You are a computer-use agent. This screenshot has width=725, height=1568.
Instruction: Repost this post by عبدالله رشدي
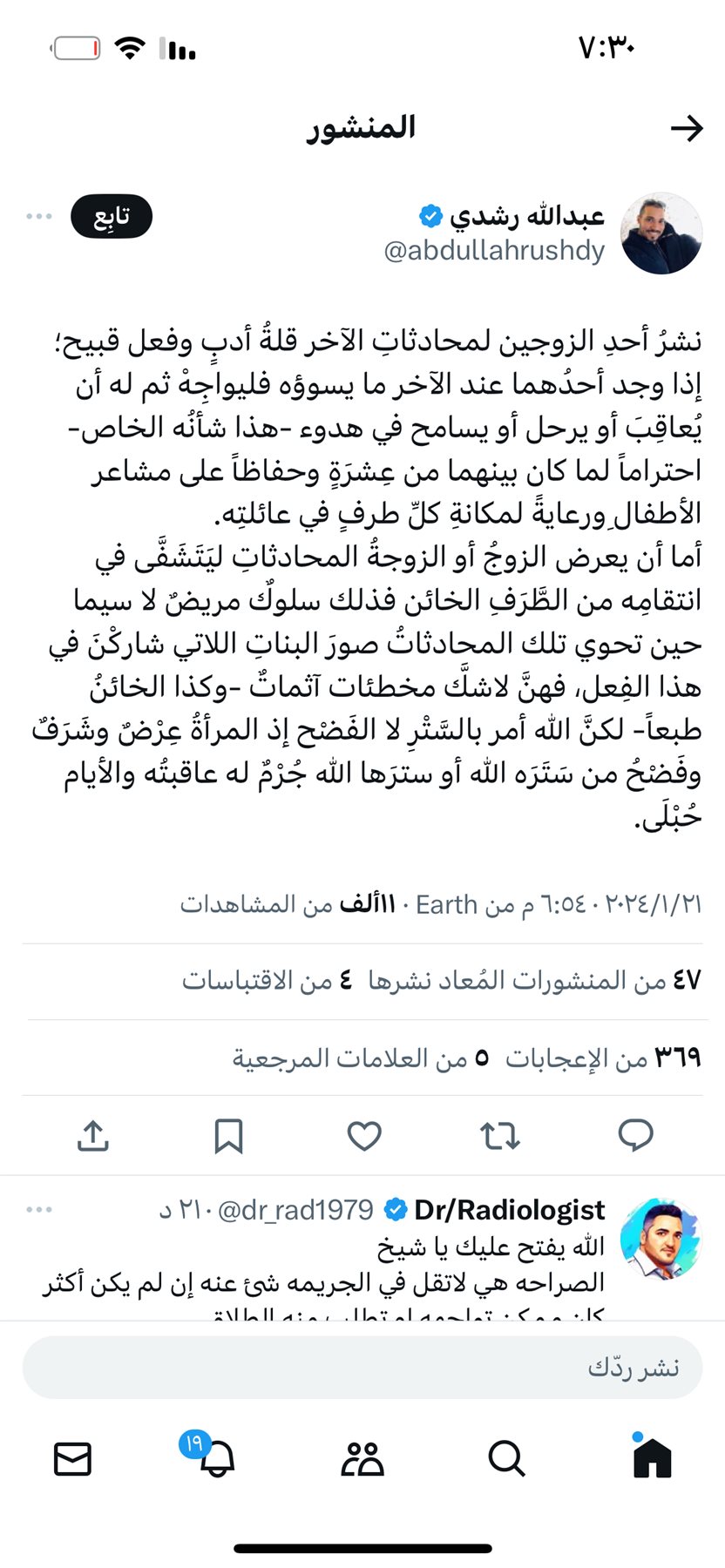click(500, 1135)
